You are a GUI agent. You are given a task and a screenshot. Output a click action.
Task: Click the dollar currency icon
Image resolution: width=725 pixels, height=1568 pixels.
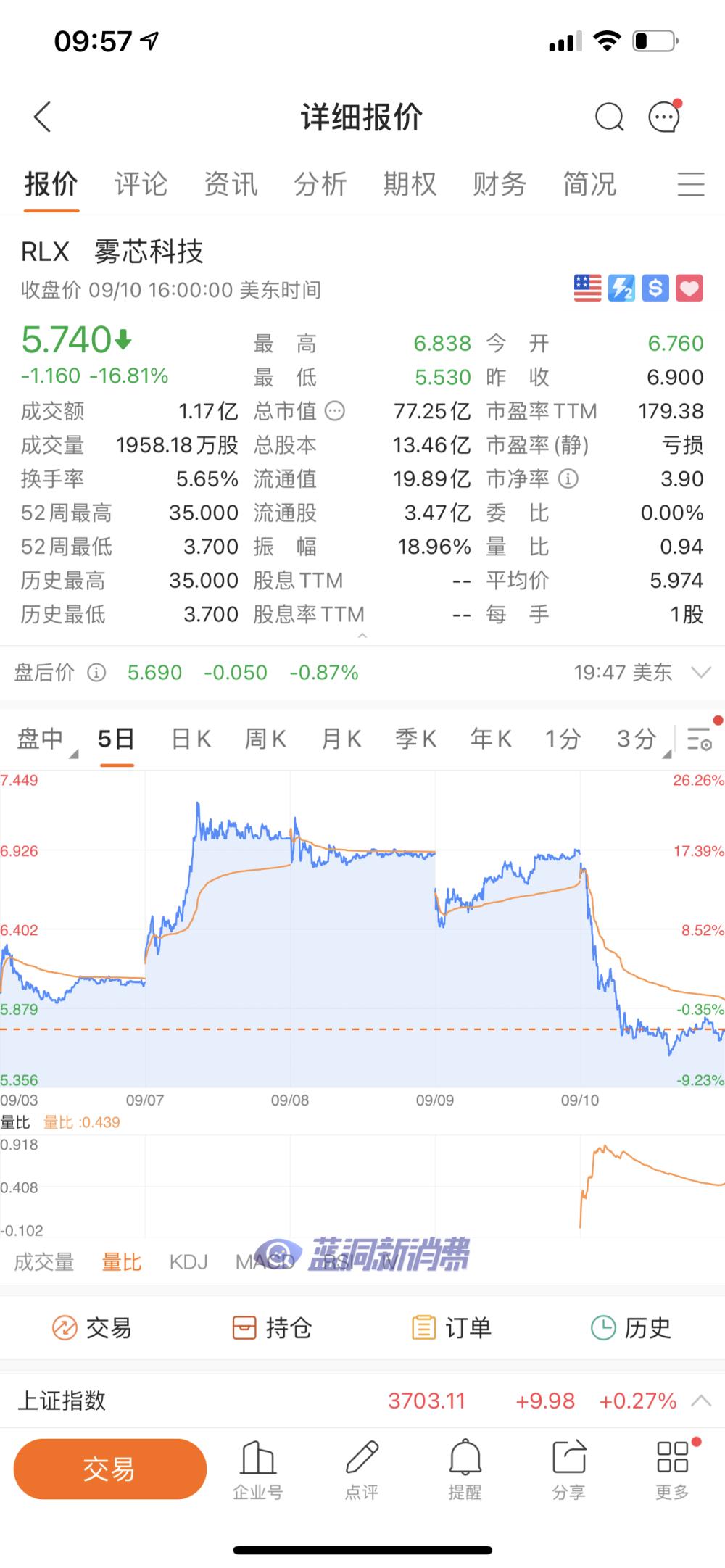(x=655, y=289)
